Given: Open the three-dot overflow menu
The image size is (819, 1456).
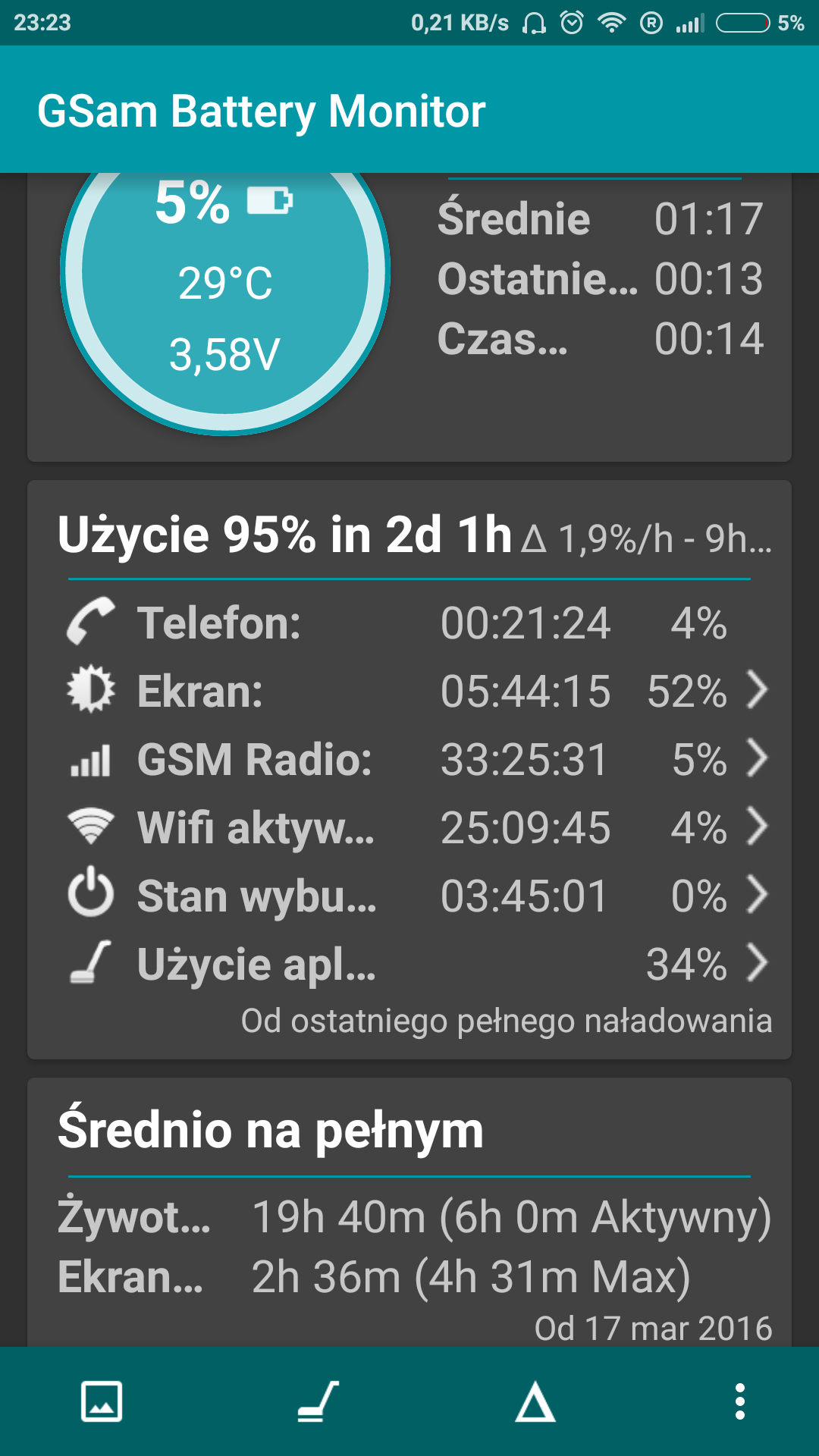Looking at the screenshot, I should [740, 1401].
